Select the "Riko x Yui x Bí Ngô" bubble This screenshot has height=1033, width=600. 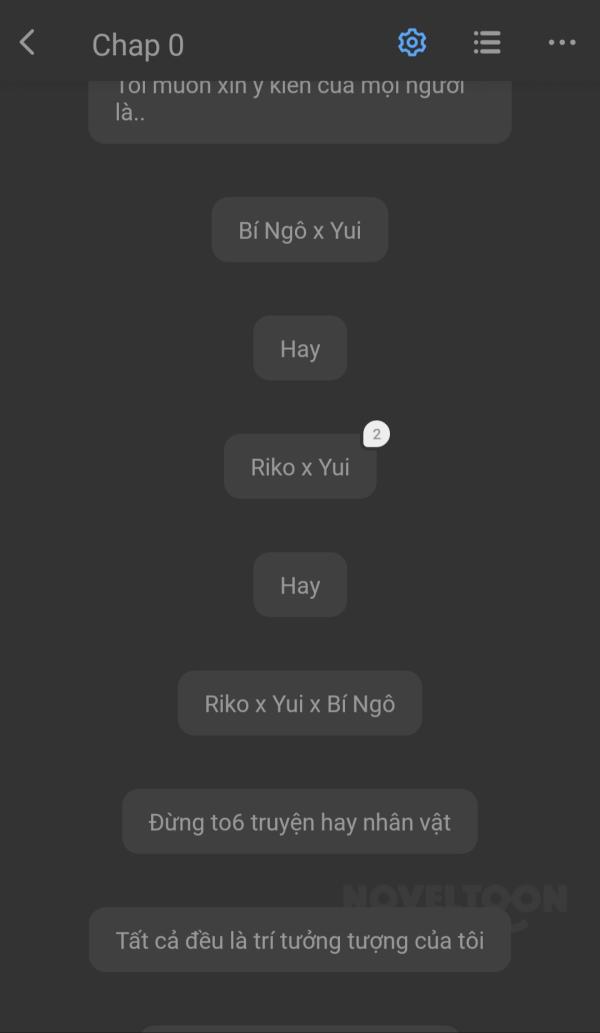[300, 704]
